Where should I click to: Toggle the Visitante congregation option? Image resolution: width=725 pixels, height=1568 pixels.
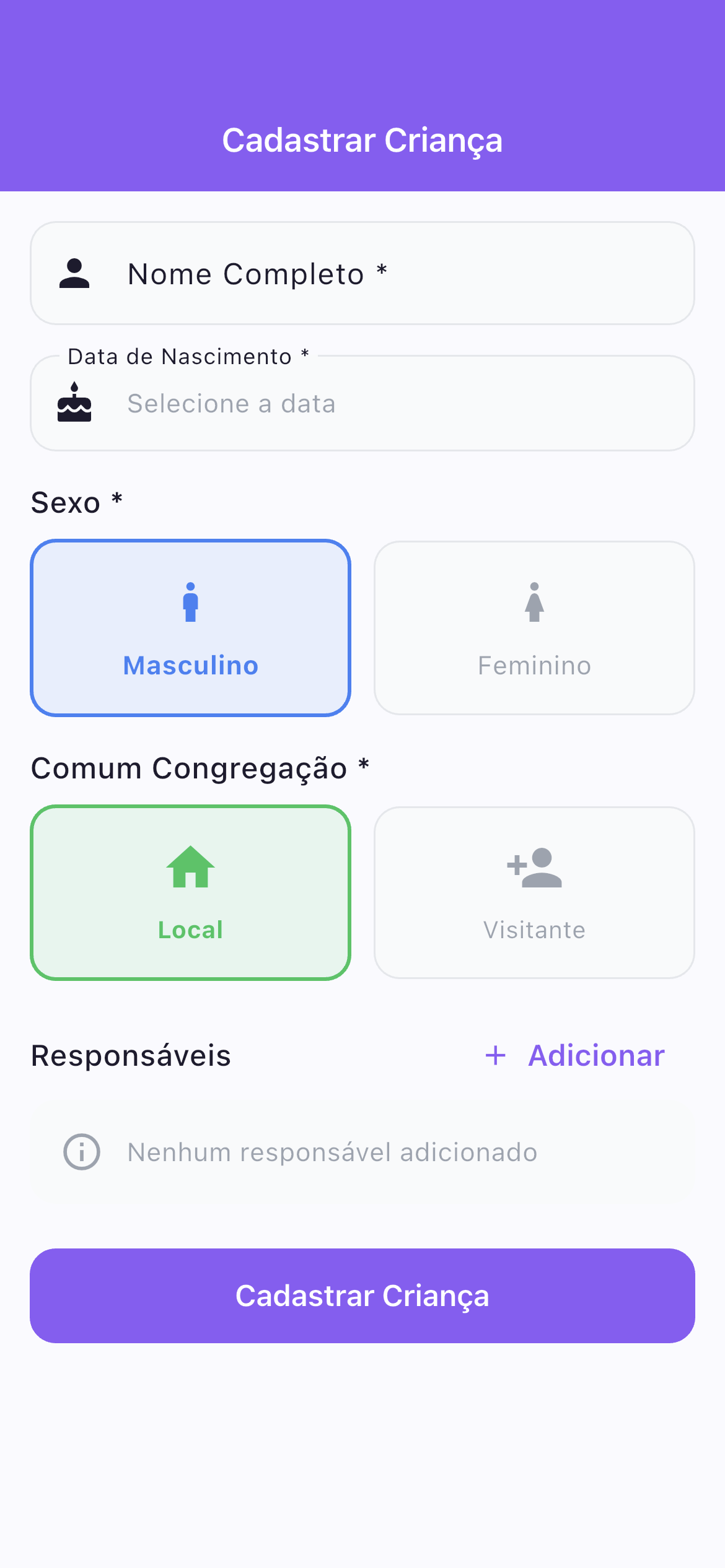click(534, 892)
